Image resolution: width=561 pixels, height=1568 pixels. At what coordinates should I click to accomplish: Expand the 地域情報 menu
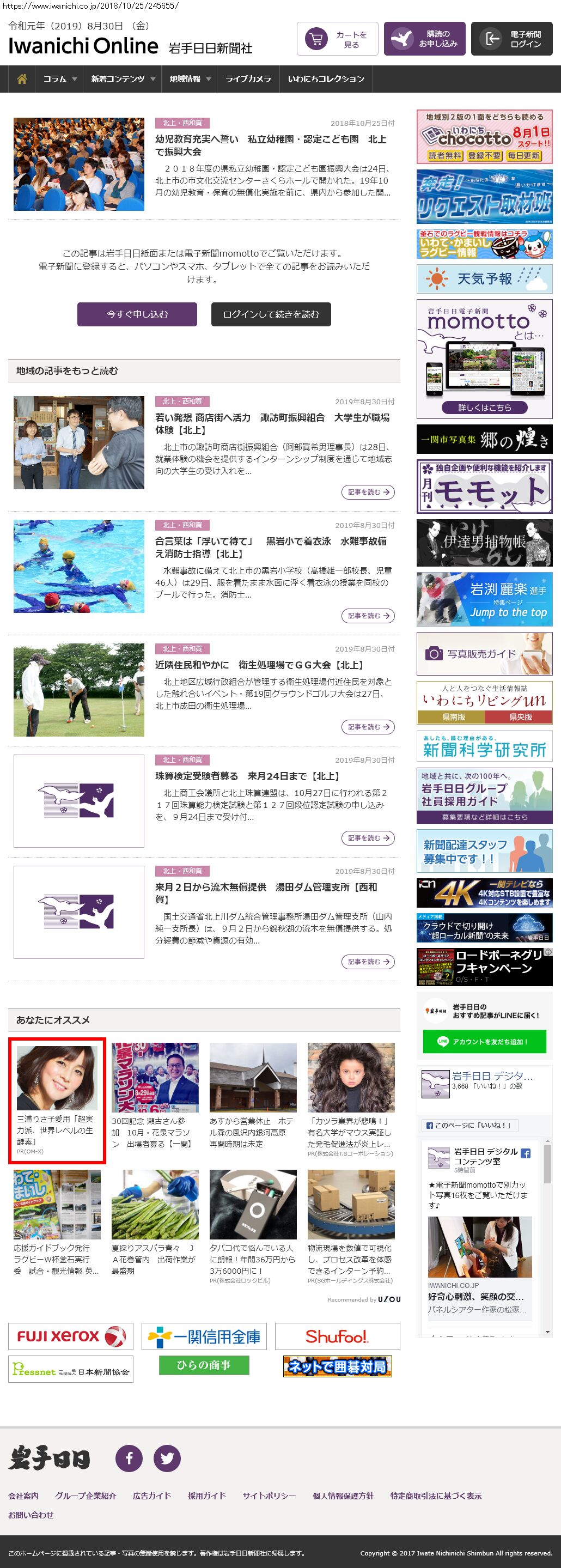click(x=189, y=79)
